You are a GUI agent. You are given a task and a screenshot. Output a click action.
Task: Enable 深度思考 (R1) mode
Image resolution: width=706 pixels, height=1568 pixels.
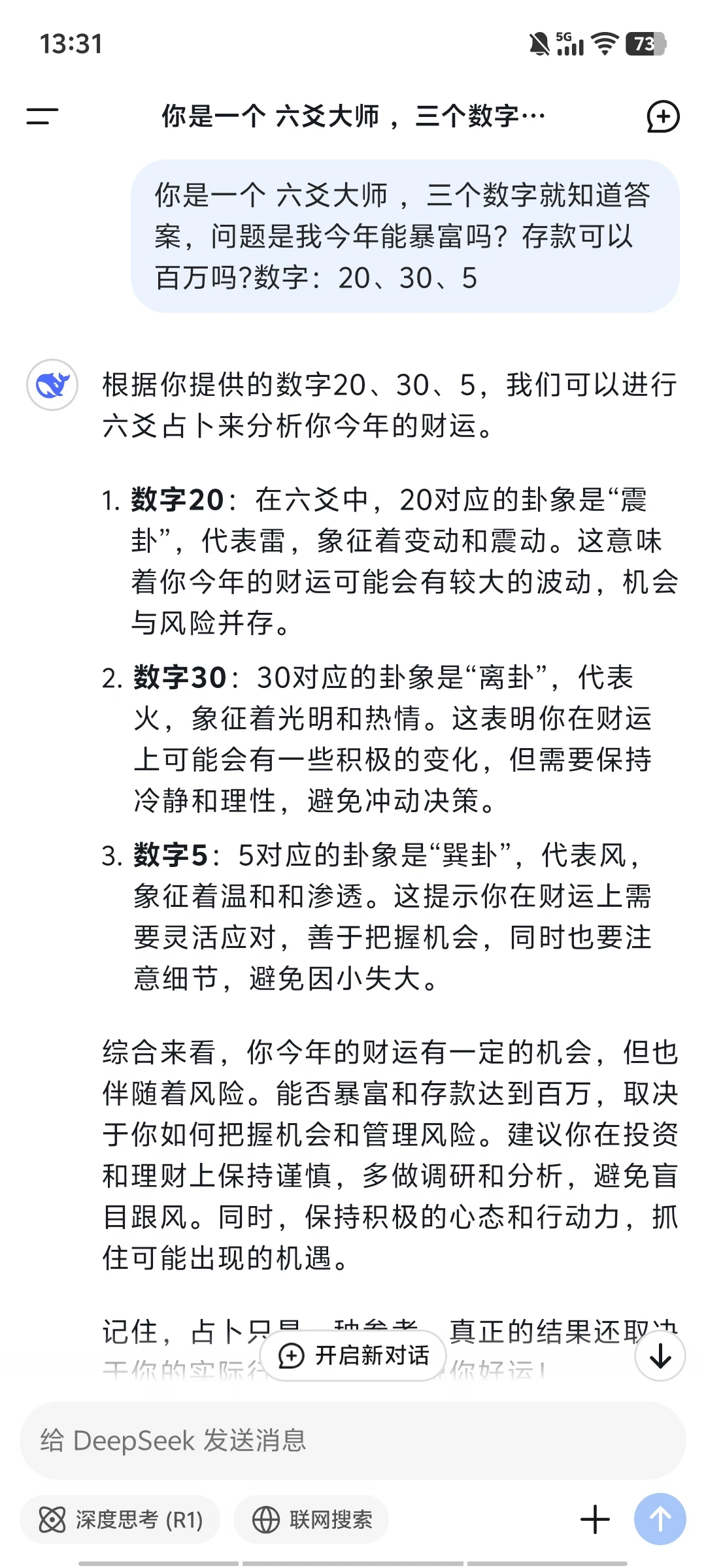pos(120,1520)
